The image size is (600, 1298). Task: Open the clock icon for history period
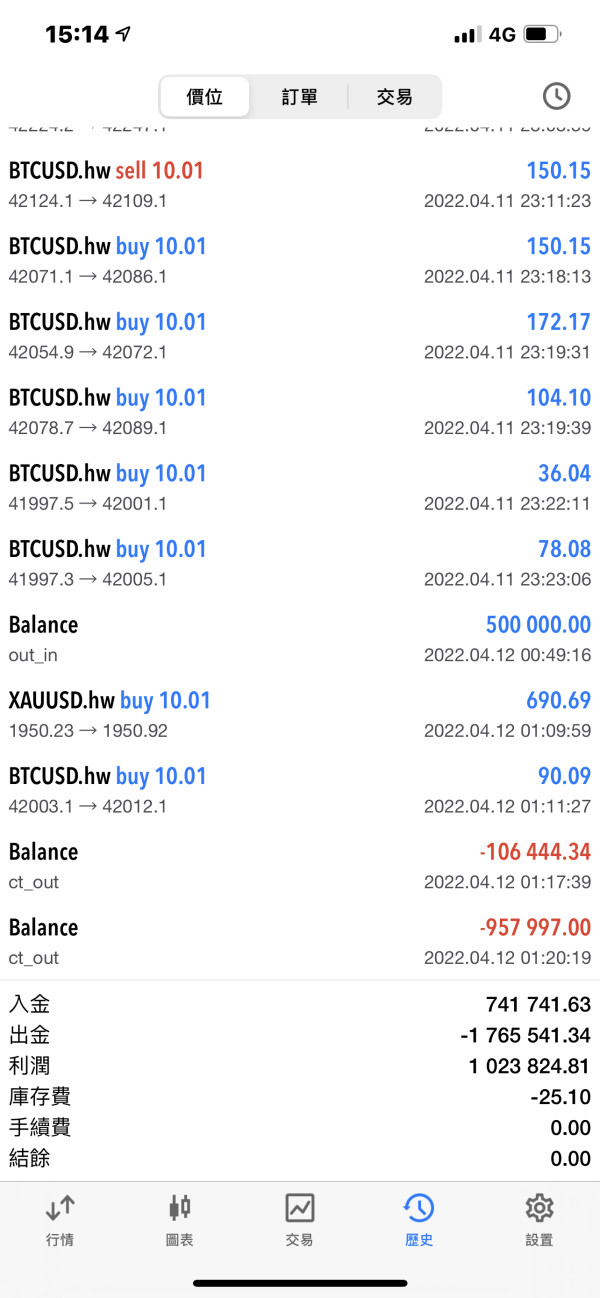click(556, 96)
